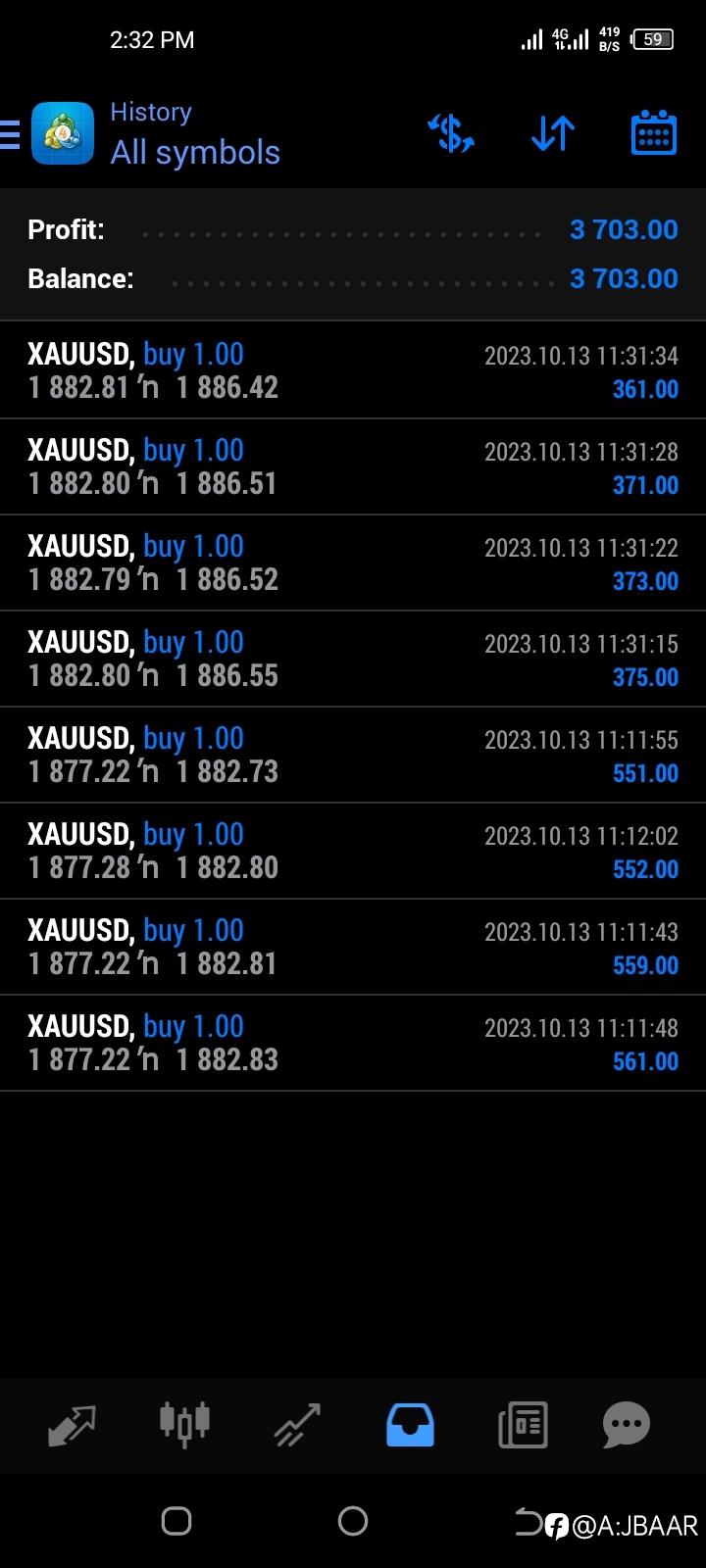Select the trade with profit 559.00

click(x=353, y=947)
